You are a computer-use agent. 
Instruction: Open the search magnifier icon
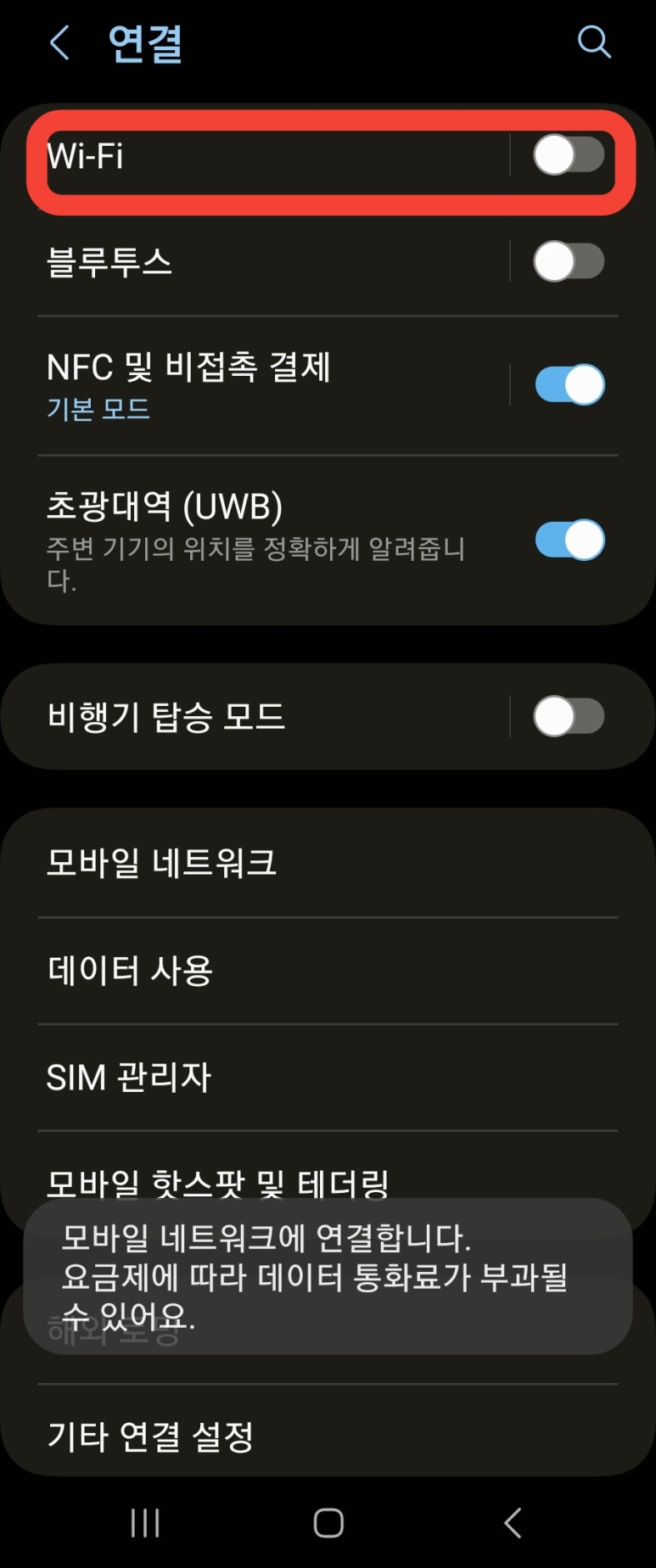coord(593,41)
